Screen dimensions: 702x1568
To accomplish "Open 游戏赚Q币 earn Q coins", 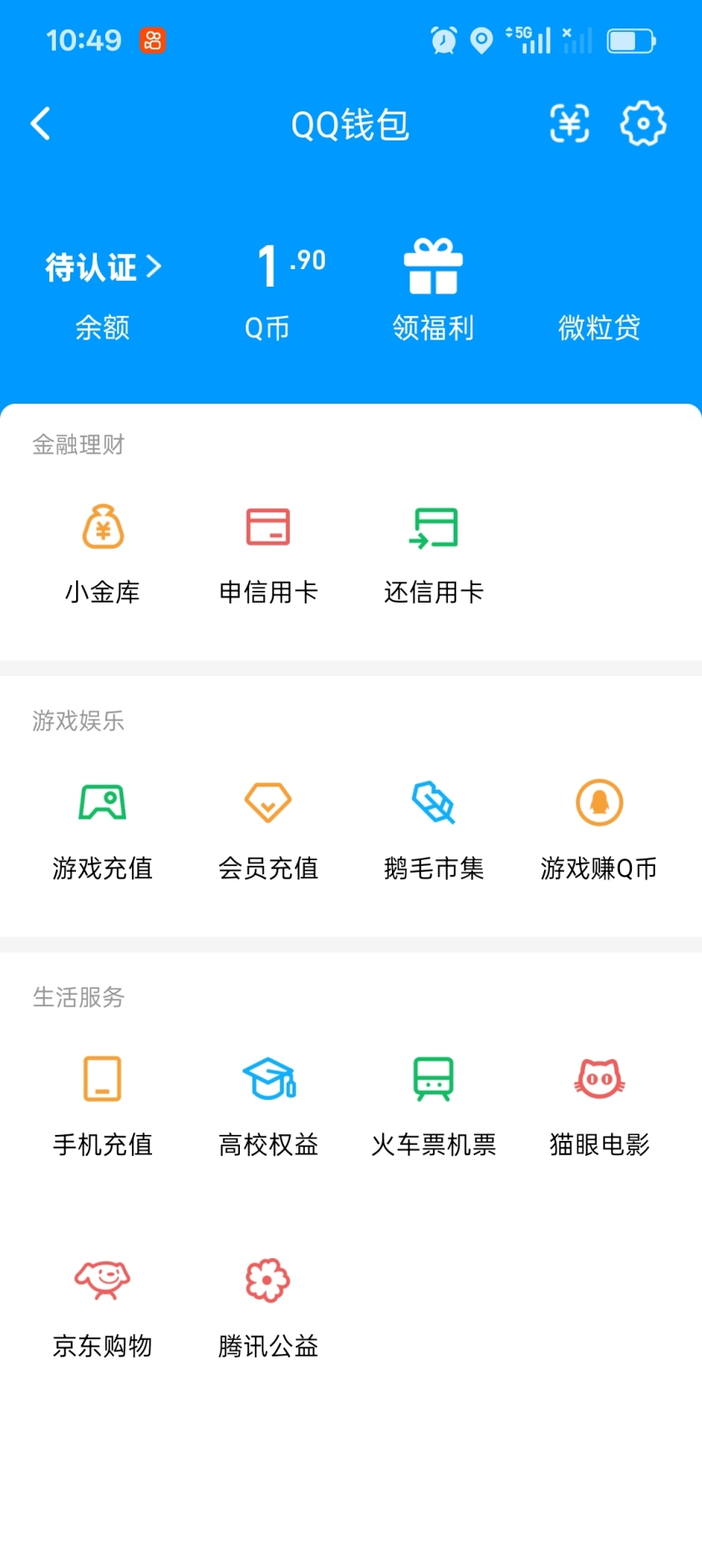I will (598, 827).
